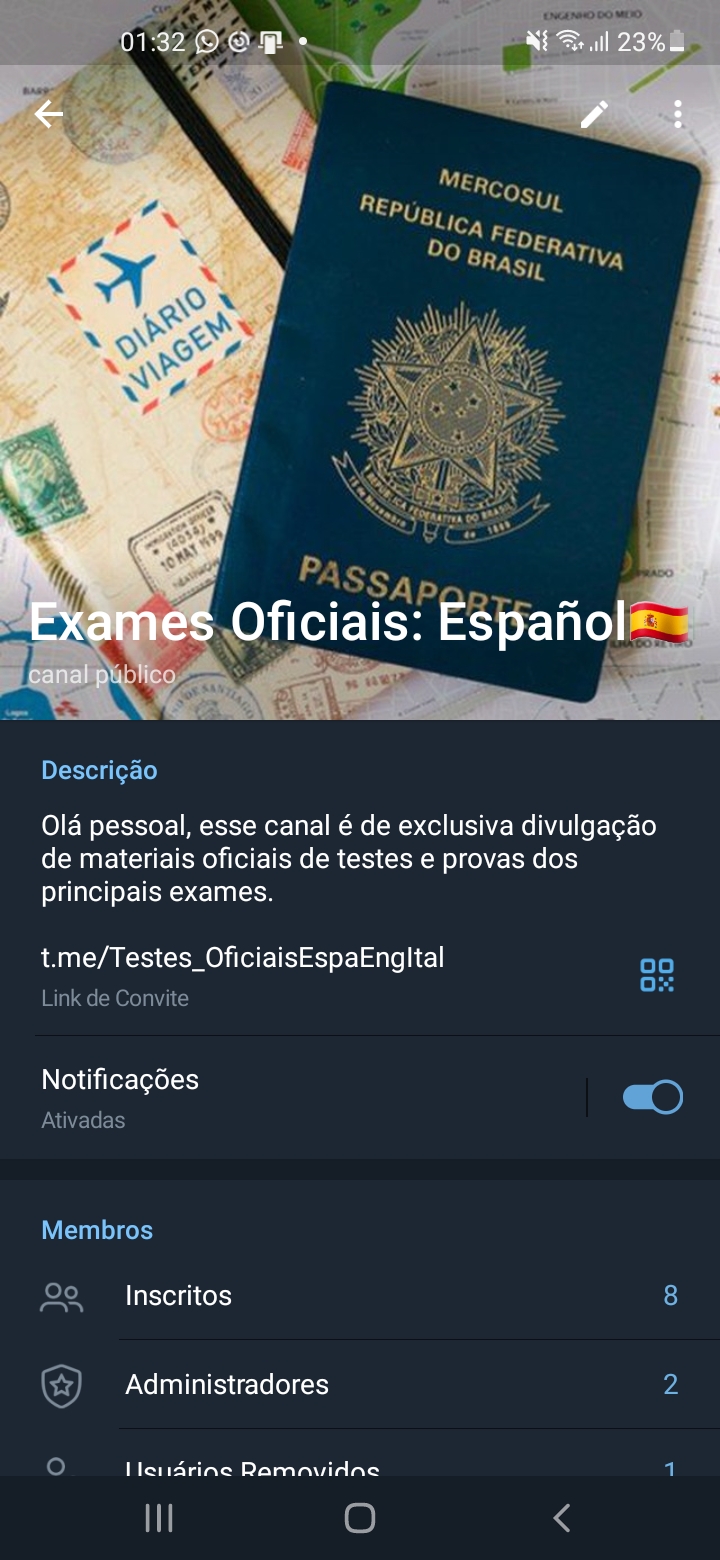Open the three-dot overflow menu

pos(678,115)
